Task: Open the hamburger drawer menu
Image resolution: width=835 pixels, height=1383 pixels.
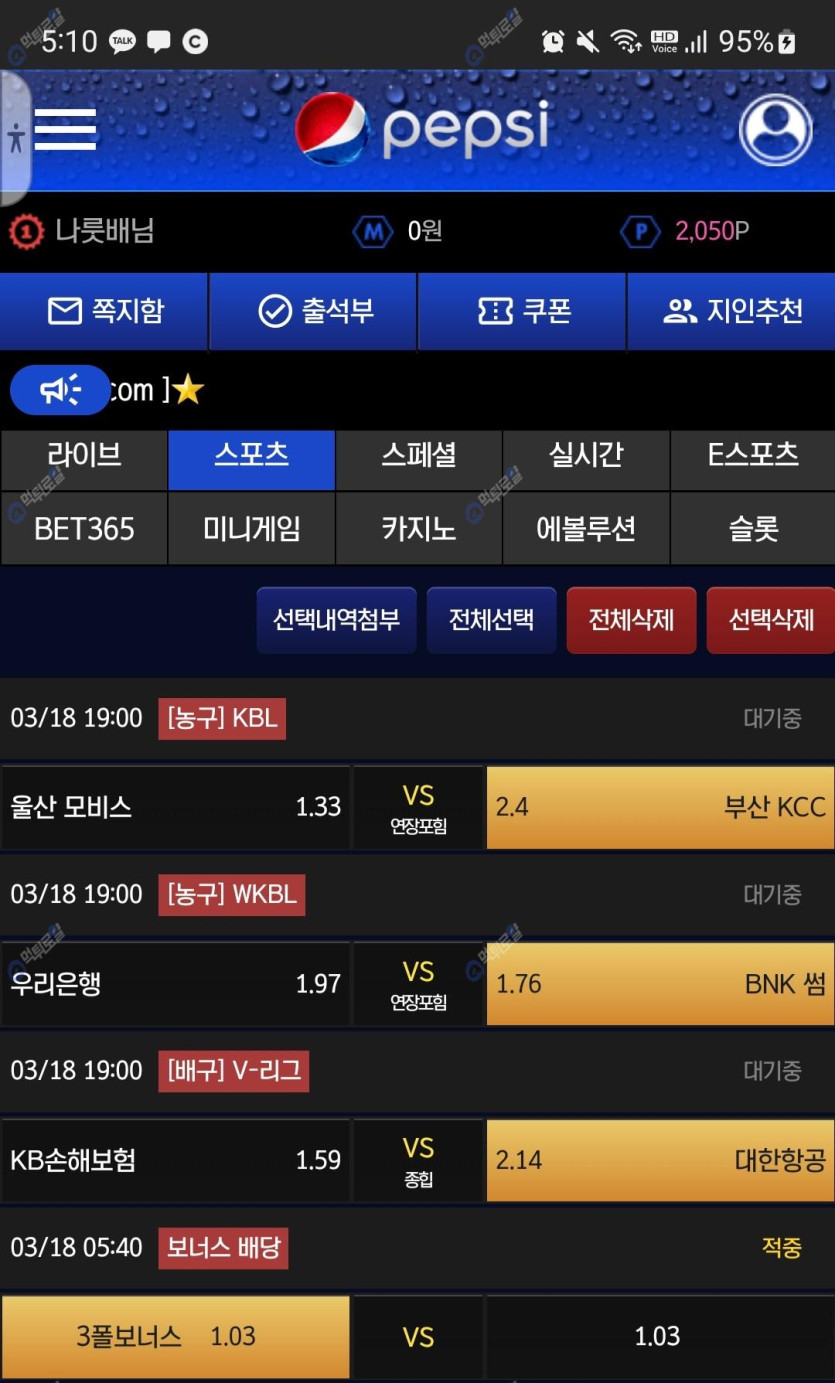Action: point(65,130)
